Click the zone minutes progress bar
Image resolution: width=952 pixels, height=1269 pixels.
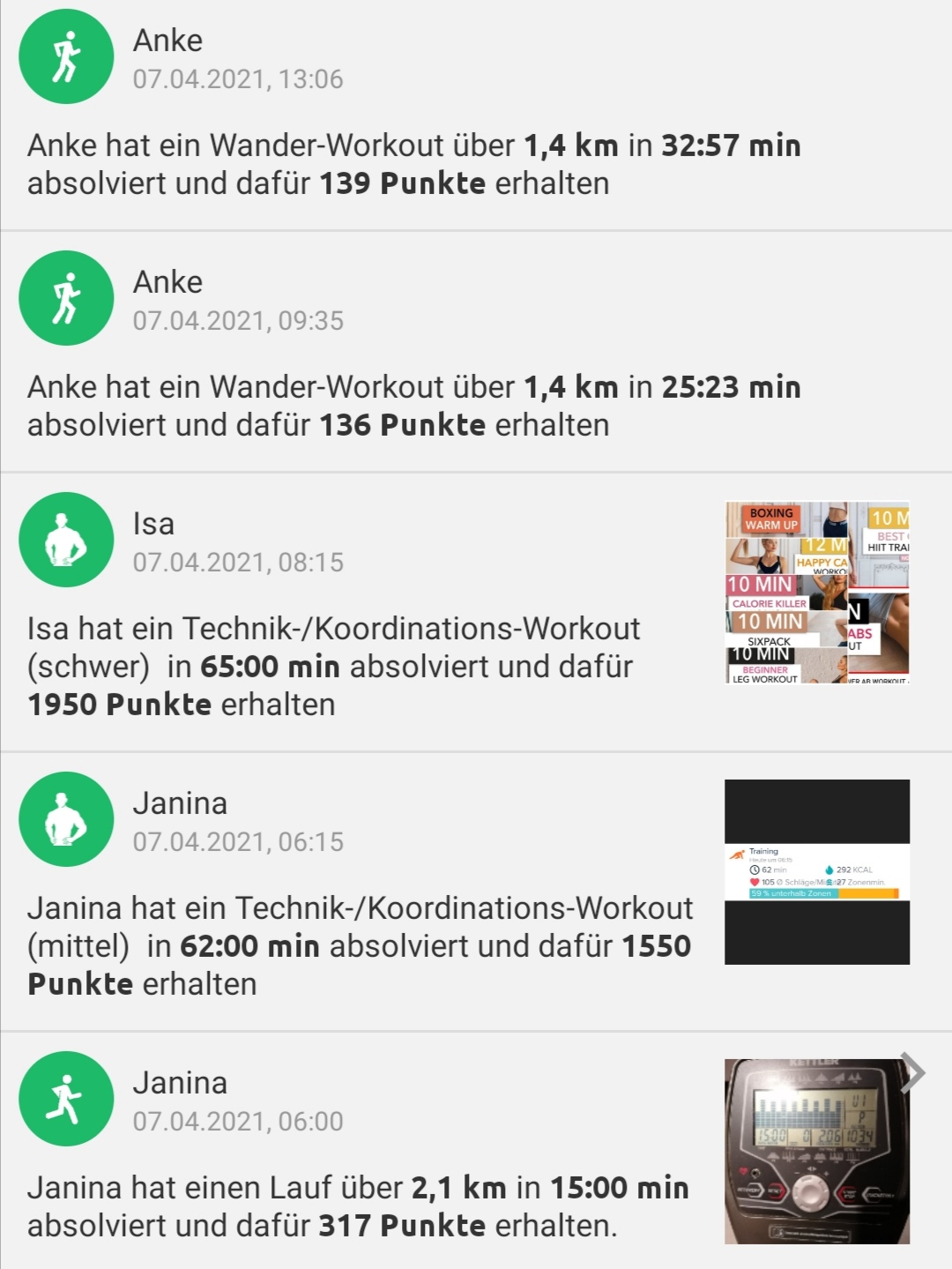822,892
